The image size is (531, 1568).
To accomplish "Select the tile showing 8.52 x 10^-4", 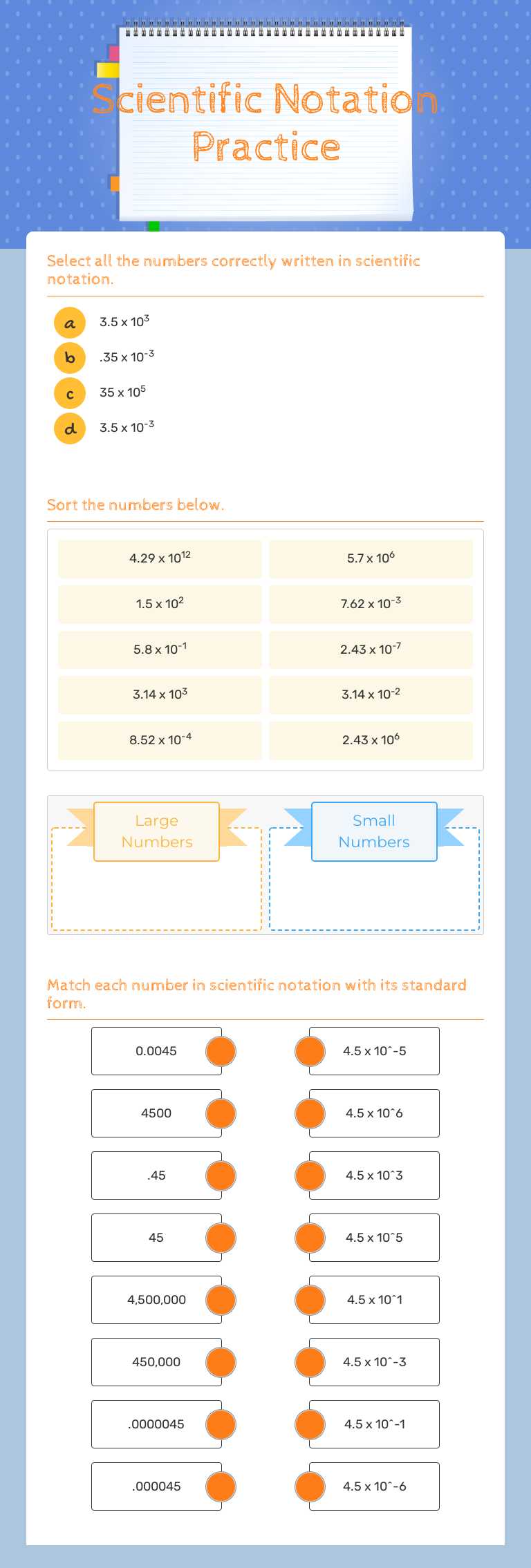I will [159, 740].
